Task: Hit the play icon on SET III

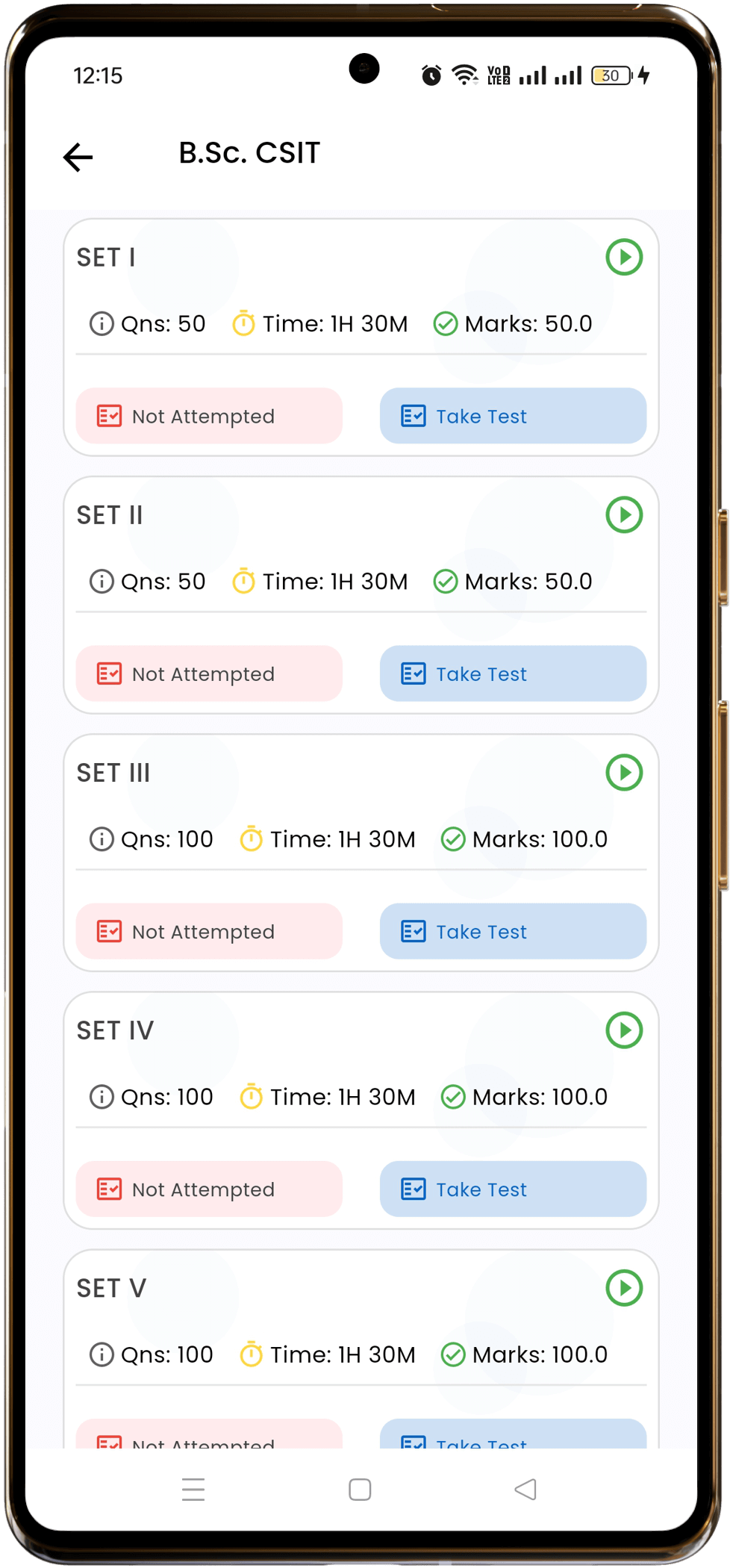Action: click(624, 772)
